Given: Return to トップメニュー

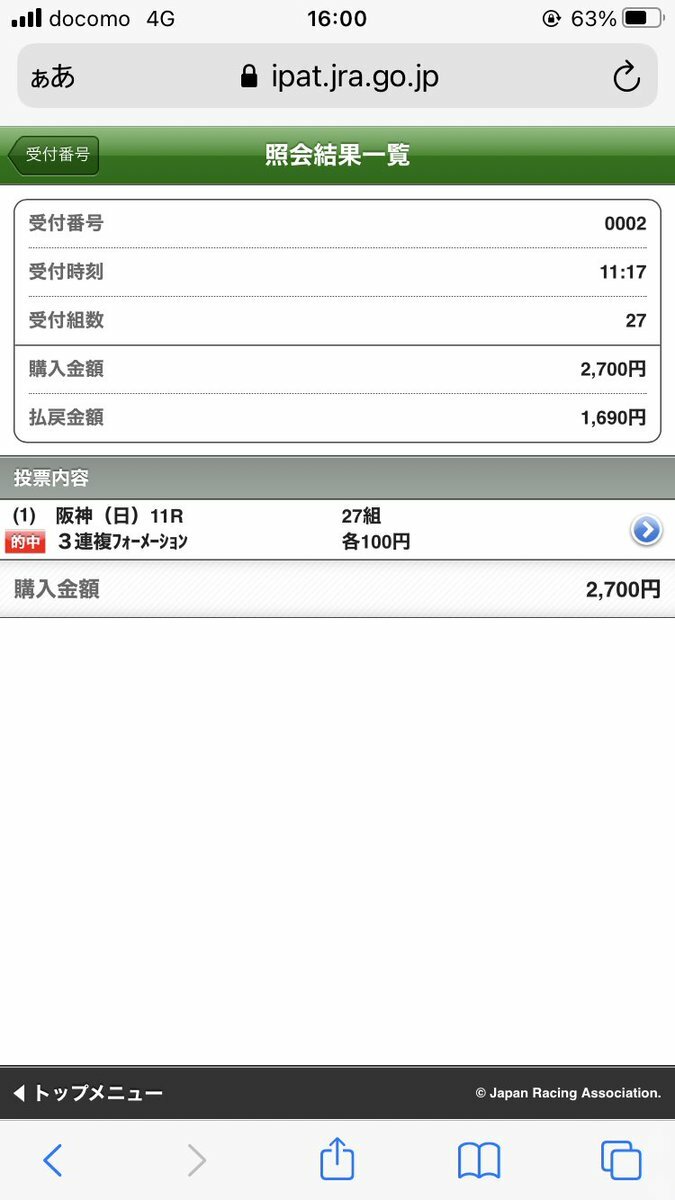Looking at the screenshot, I should click(x=87, y=1093).
